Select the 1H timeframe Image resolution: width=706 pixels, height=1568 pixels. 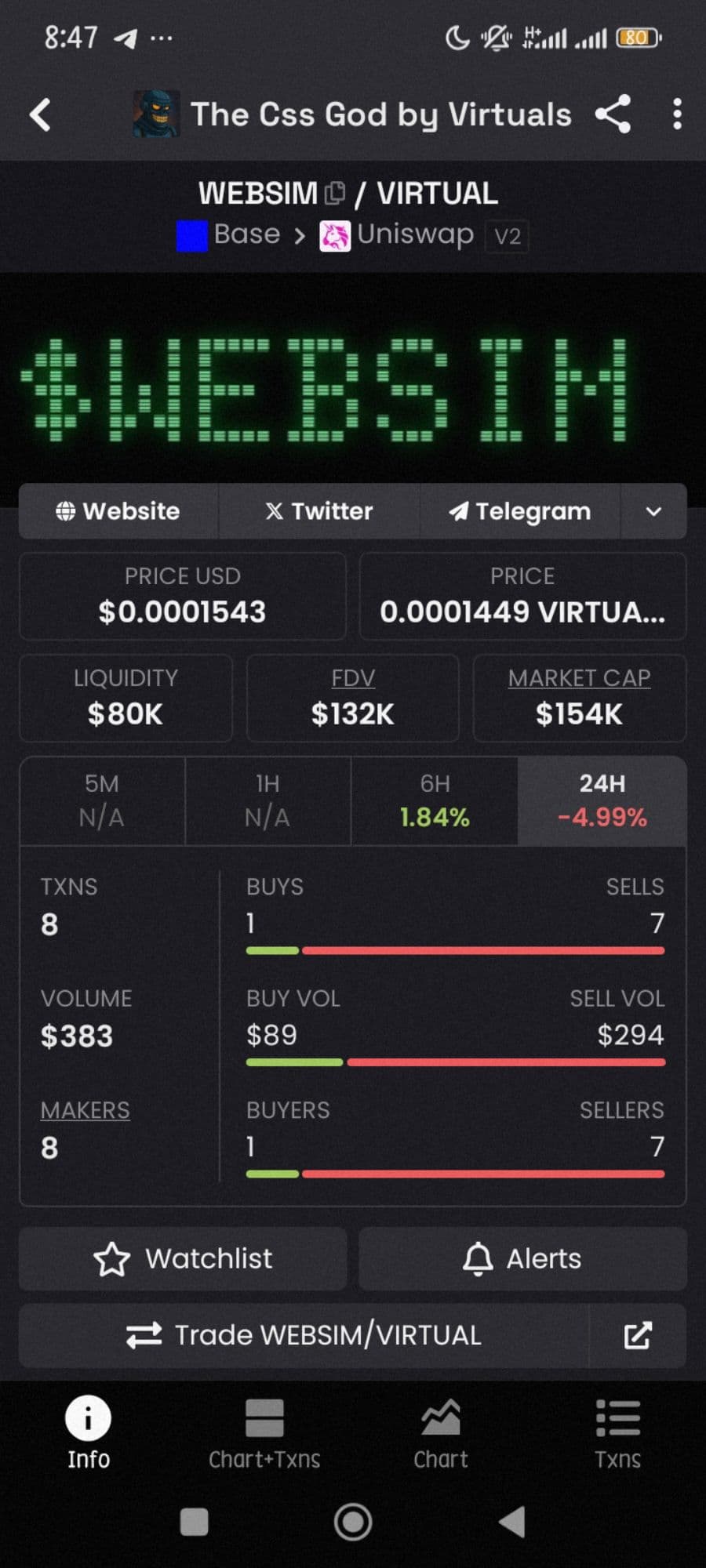pyautogui.click(x=267, y=800)
